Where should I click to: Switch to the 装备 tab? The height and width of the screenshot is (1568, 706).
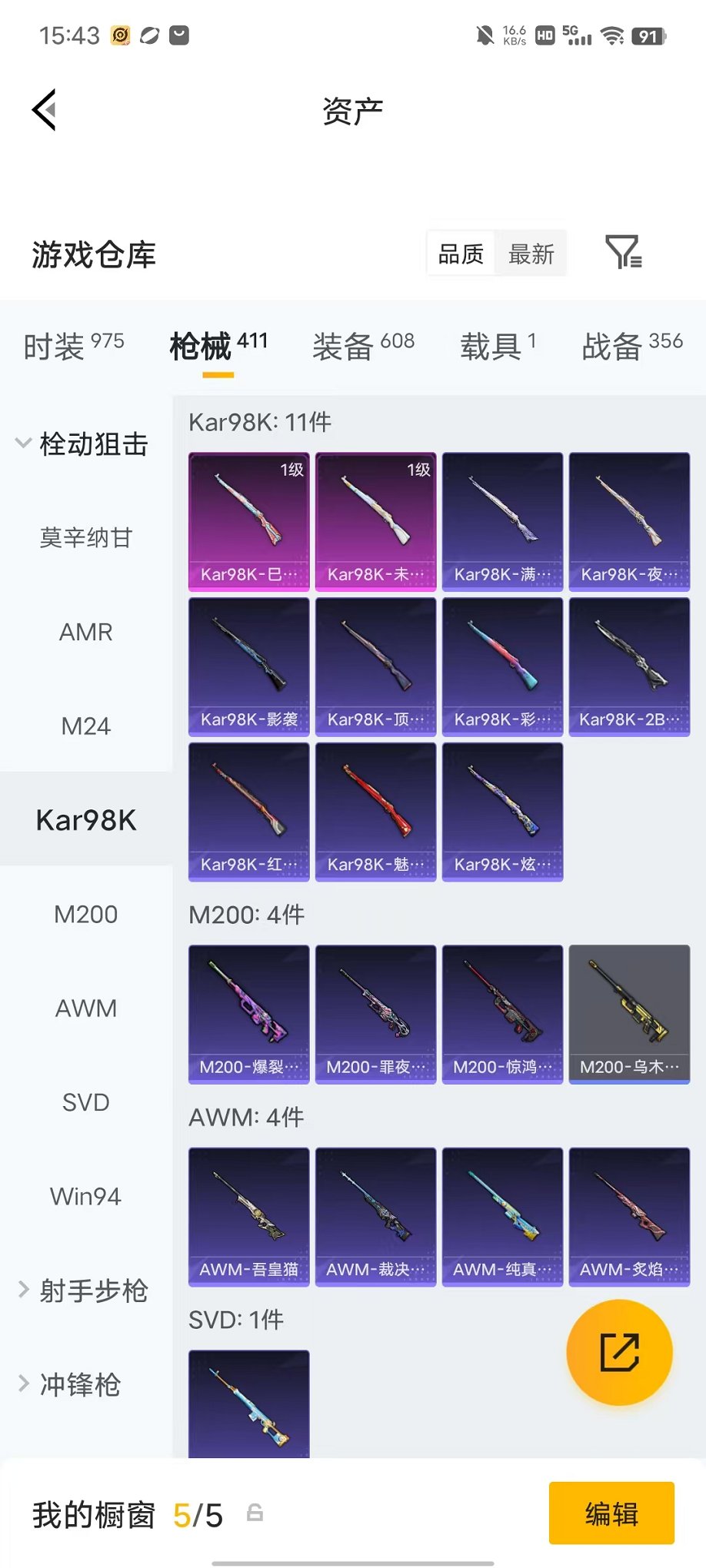[x=363, y=346]
